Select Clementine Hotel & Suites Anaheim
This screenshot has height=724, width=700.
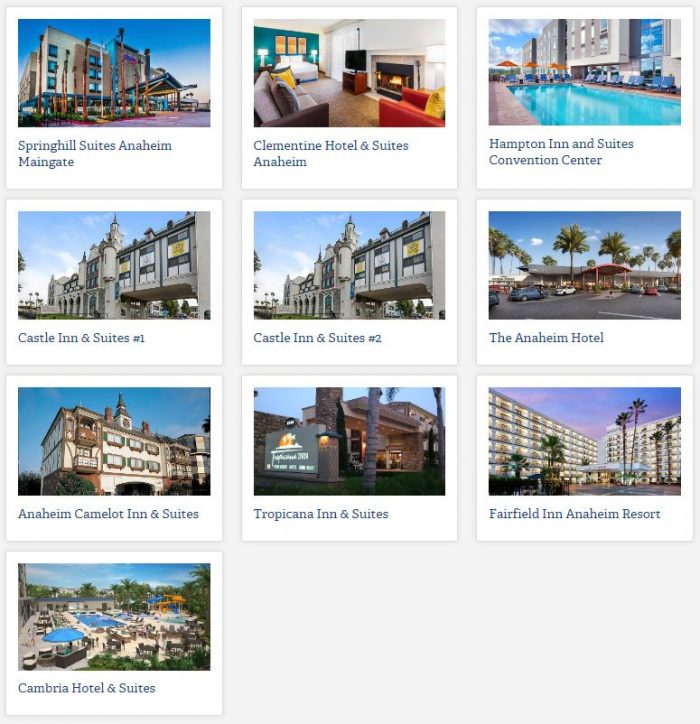tap(349, 98)
